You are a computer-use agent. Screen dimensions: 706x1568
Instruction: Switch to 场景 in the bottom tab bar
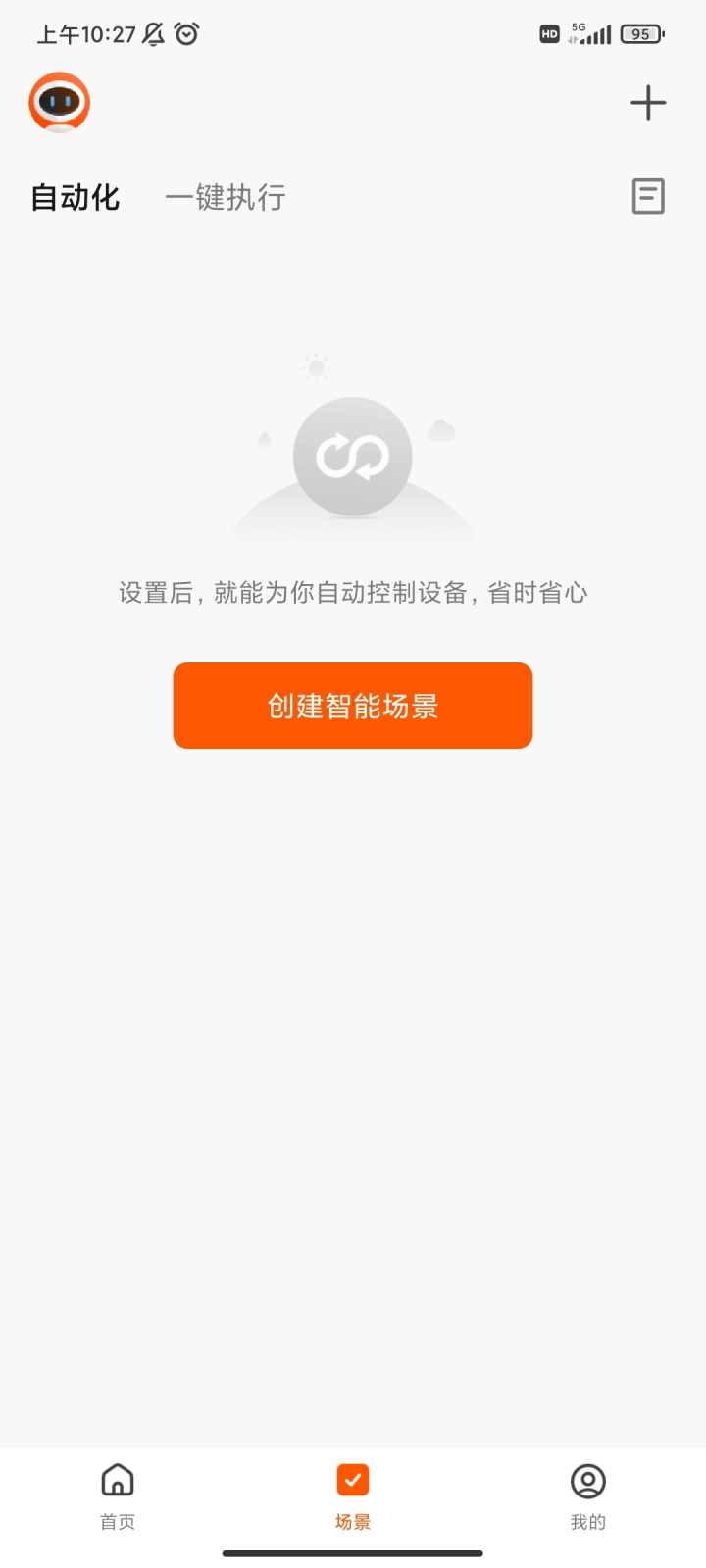tap(352, 1497)
